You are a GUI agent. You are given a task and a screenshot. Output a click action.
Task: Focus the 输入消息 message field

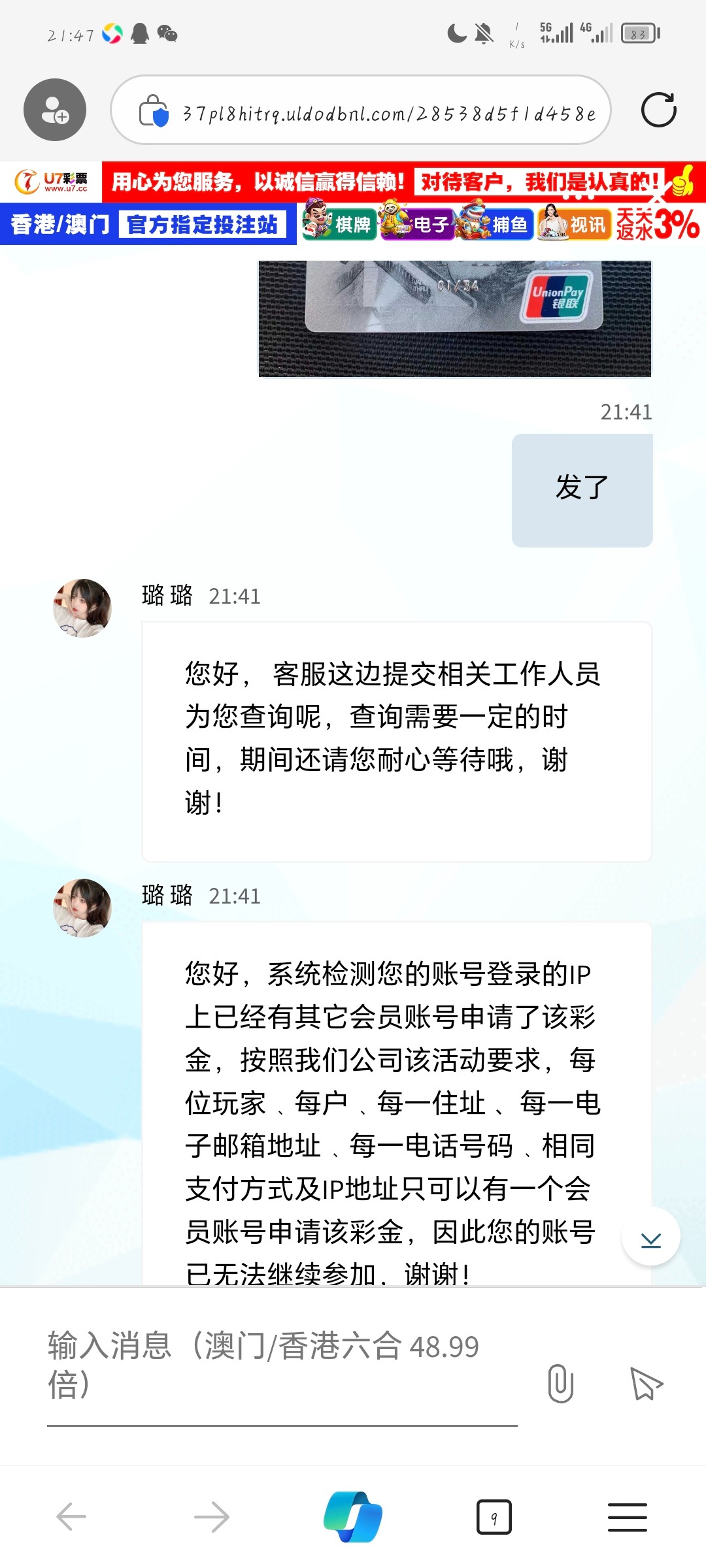(x=281, y=1365)
